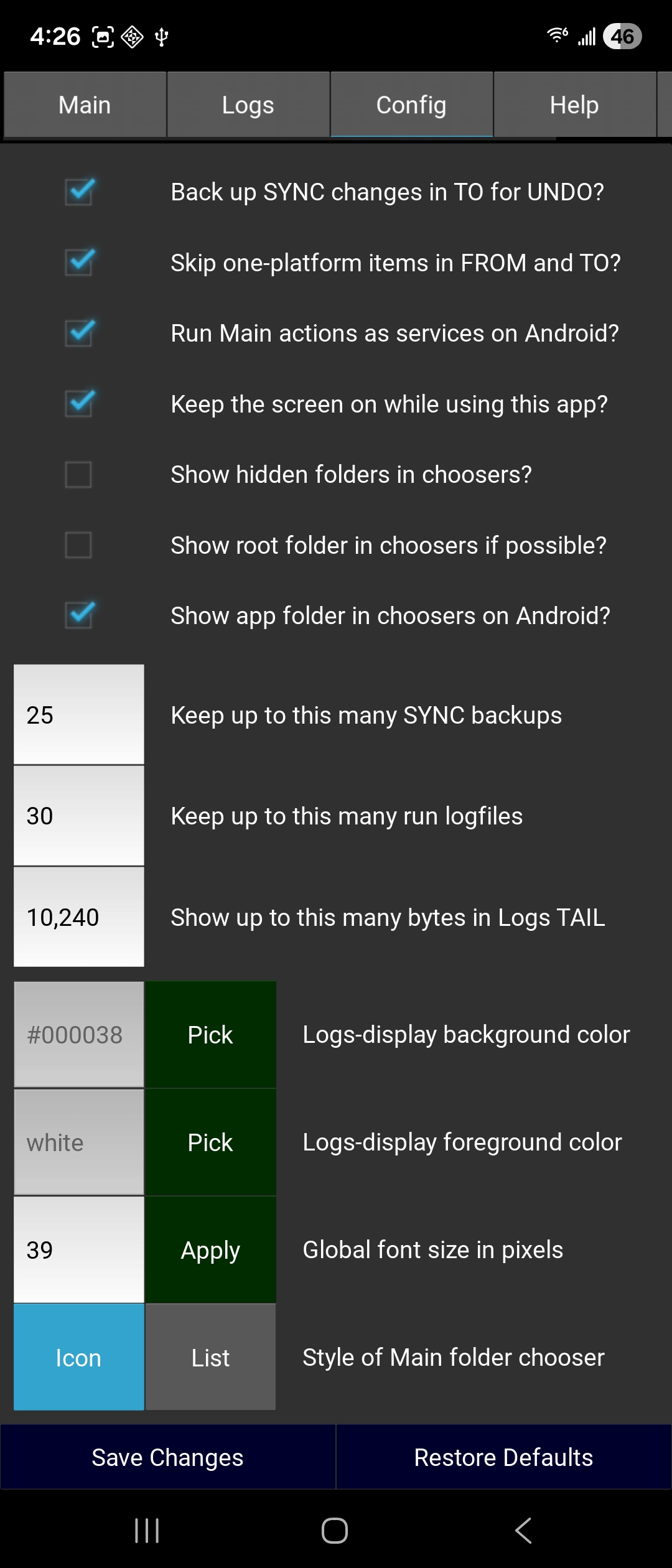Viewport: 672px width, 1568px height.
Task: Edit the SYNC backups count field
Action: (79, 715)
